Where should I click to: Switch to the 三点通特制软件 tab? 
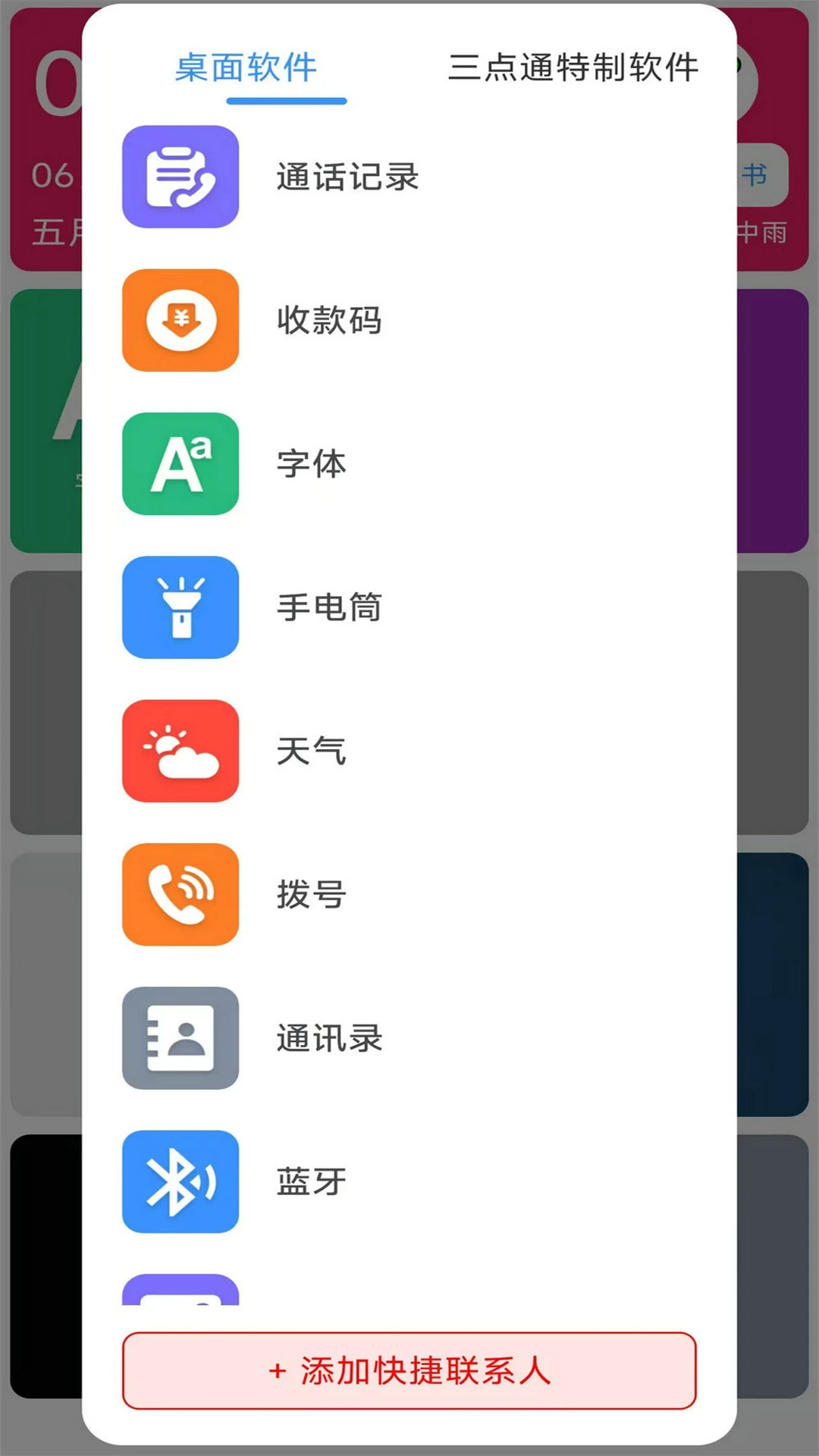click(x=573, y=68)
